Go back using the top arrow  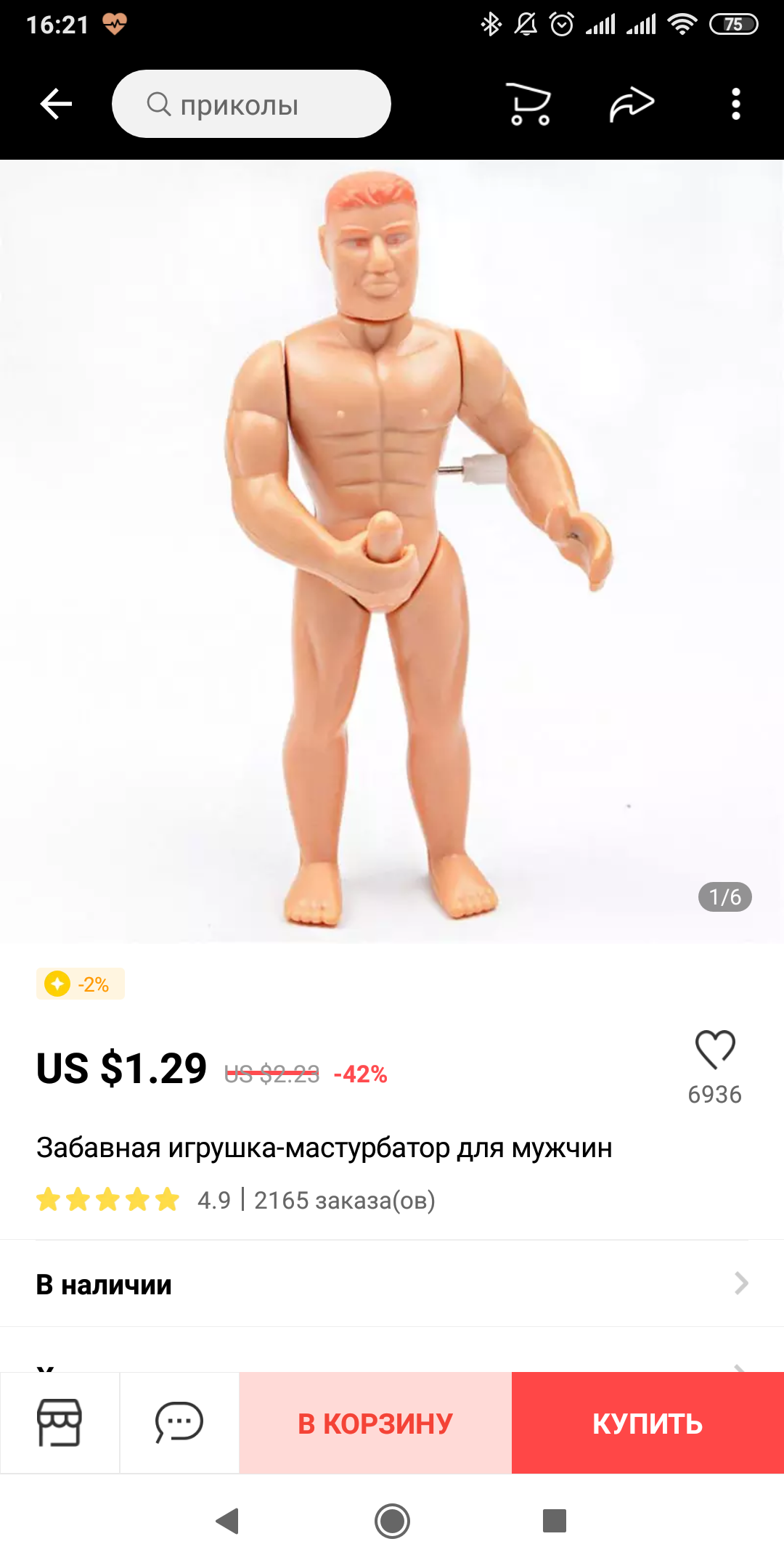[56, 104]
